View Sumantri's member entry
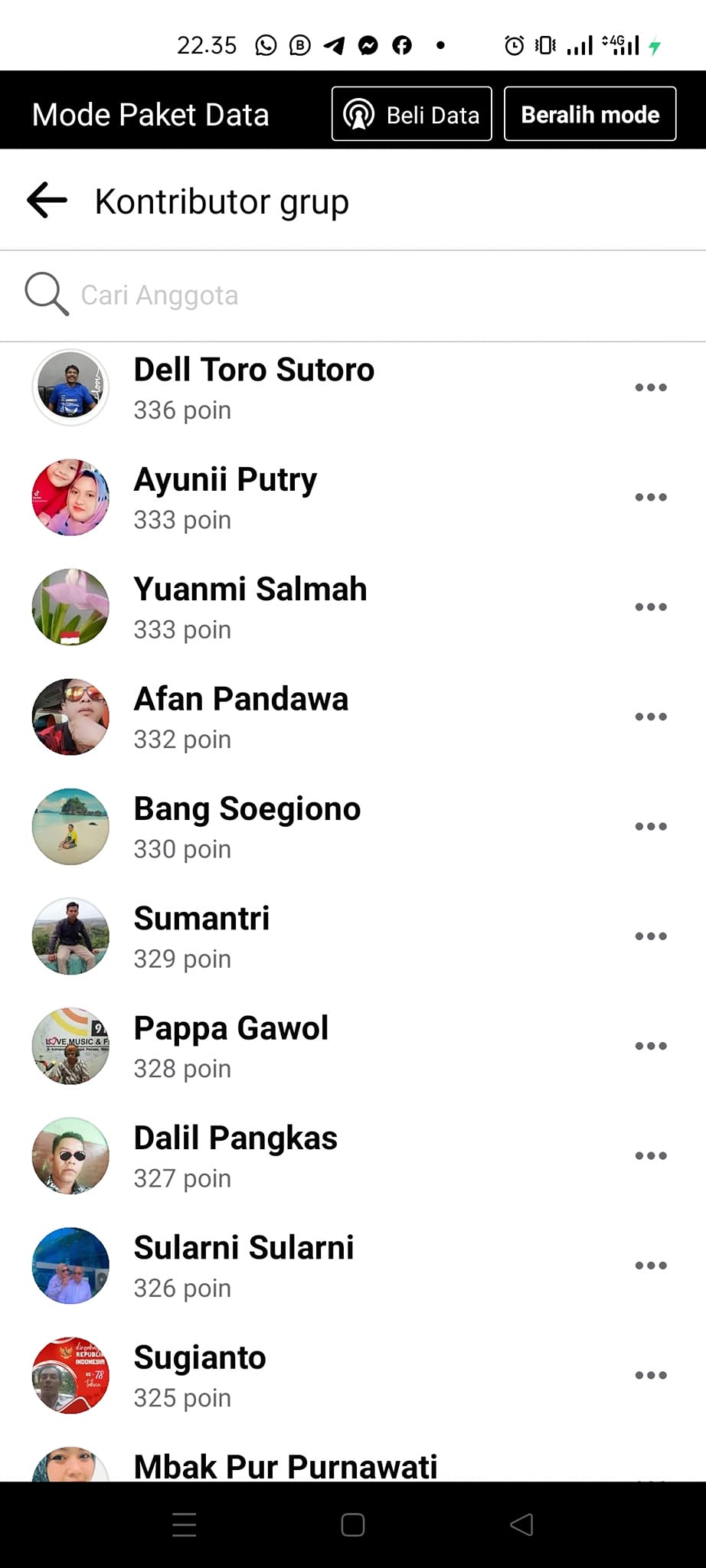The image size is (706, 1568). click(201, 919)
